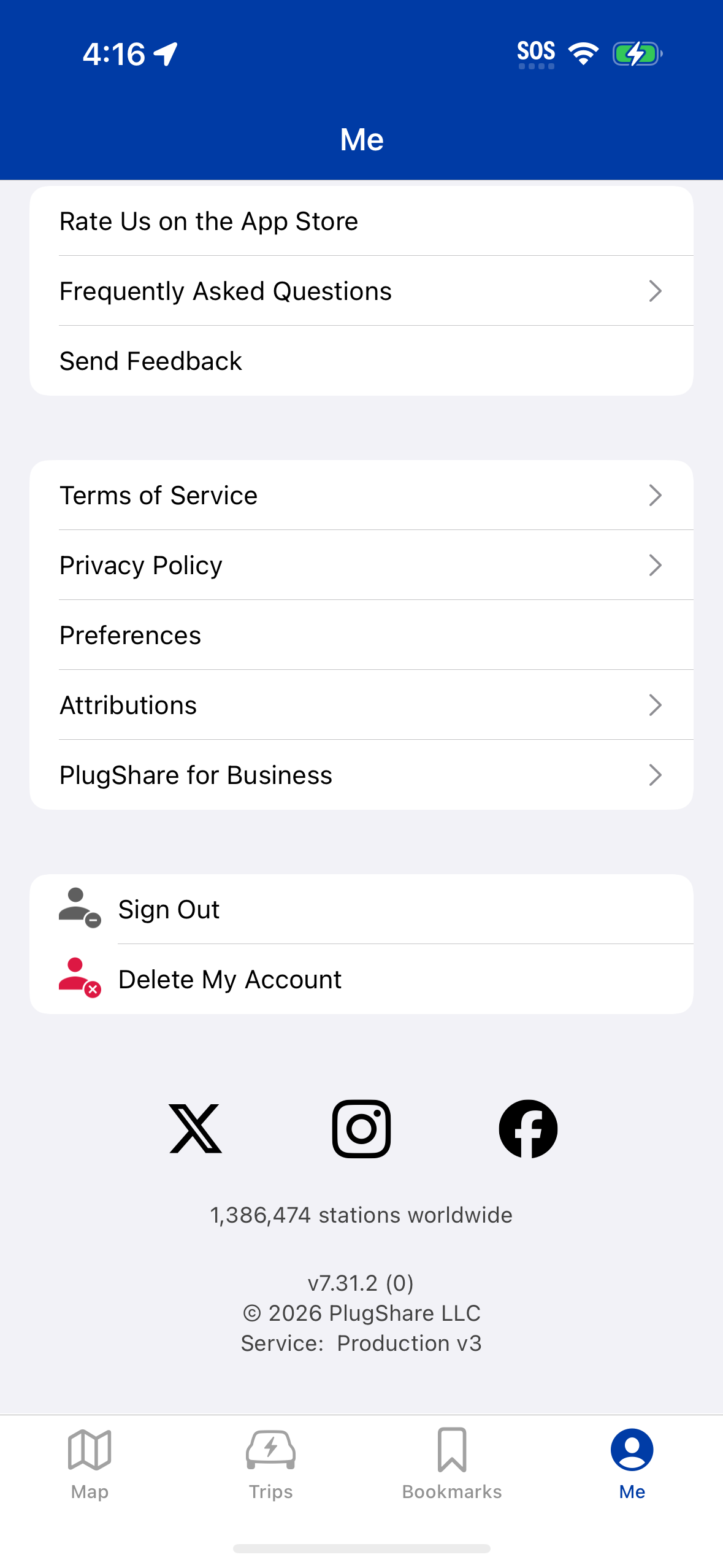
Task: Open PlugShare's Instagram page
Action: (x=361, y=1129)
